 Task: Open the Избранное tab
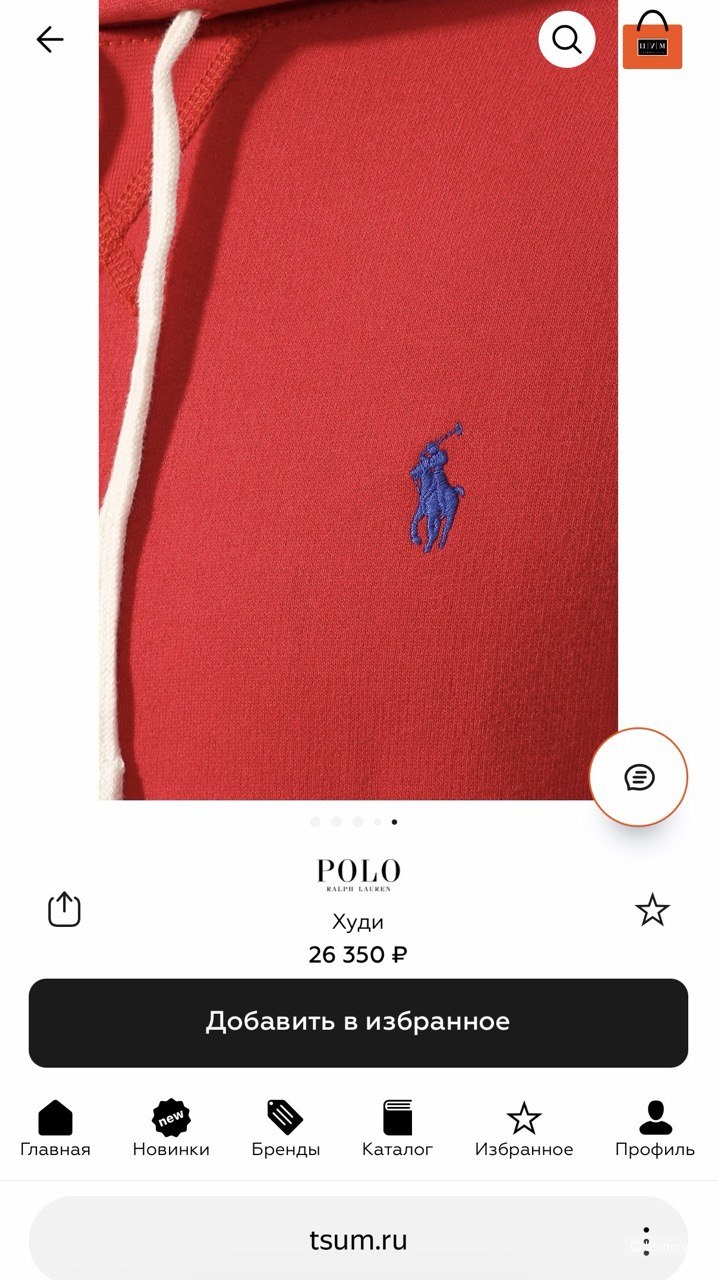tap(523, 1129)
